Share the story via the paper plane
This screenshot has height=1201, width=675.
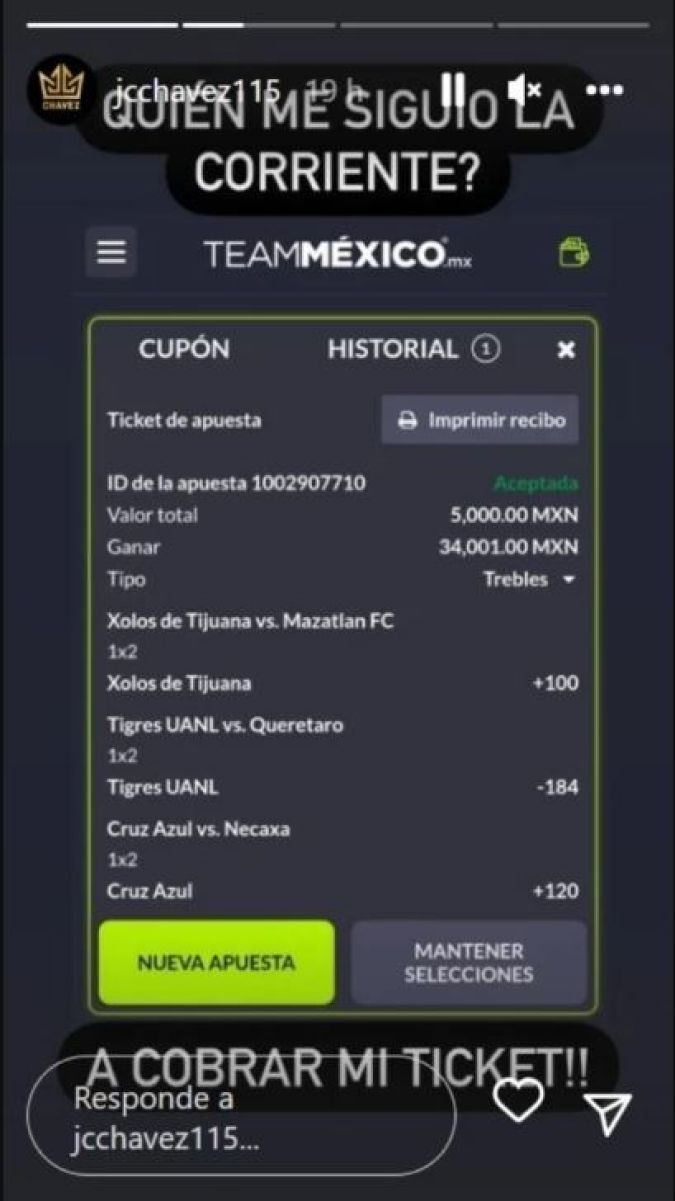pos(607,1110)
